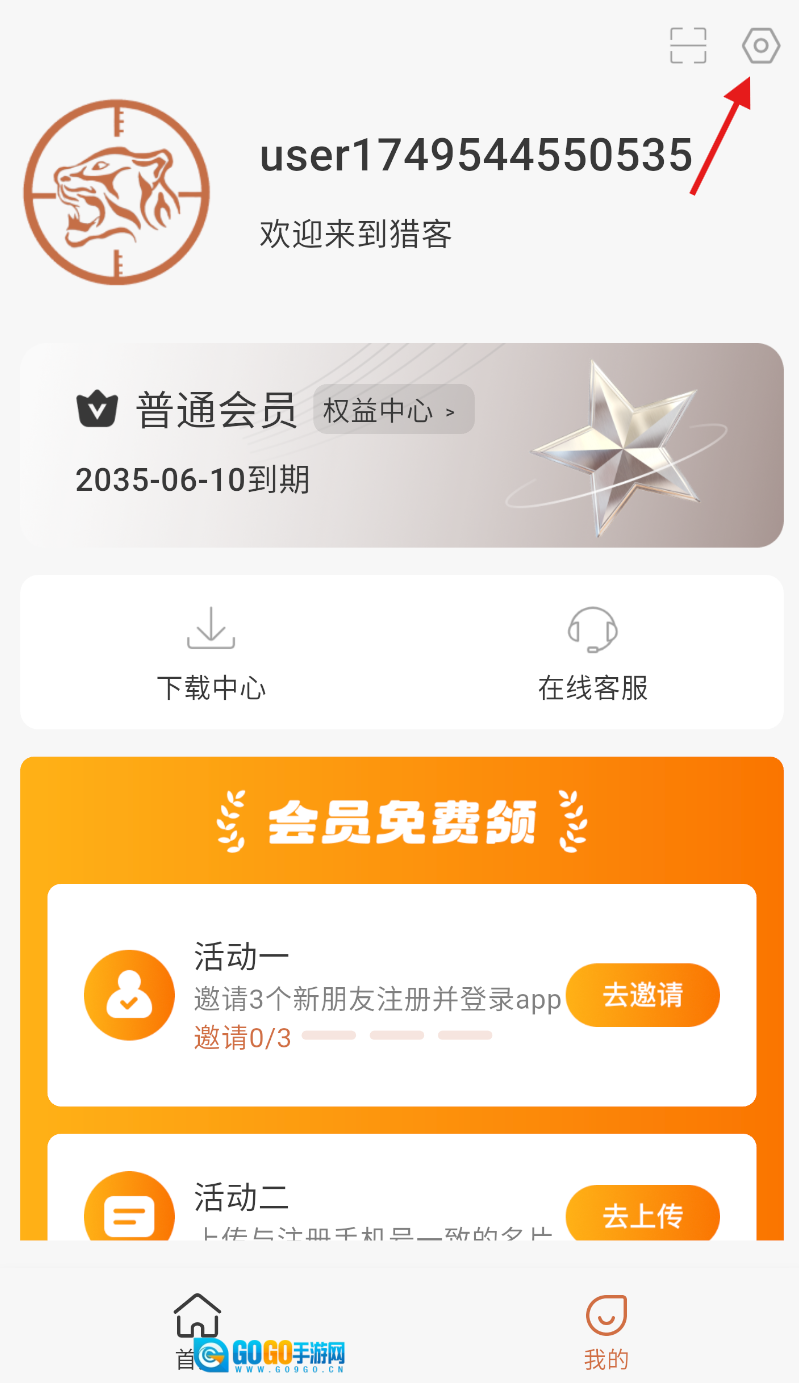799x1383 pixels.
Task: Open 权益中心 membership benefits
Action: click(393, 409)
